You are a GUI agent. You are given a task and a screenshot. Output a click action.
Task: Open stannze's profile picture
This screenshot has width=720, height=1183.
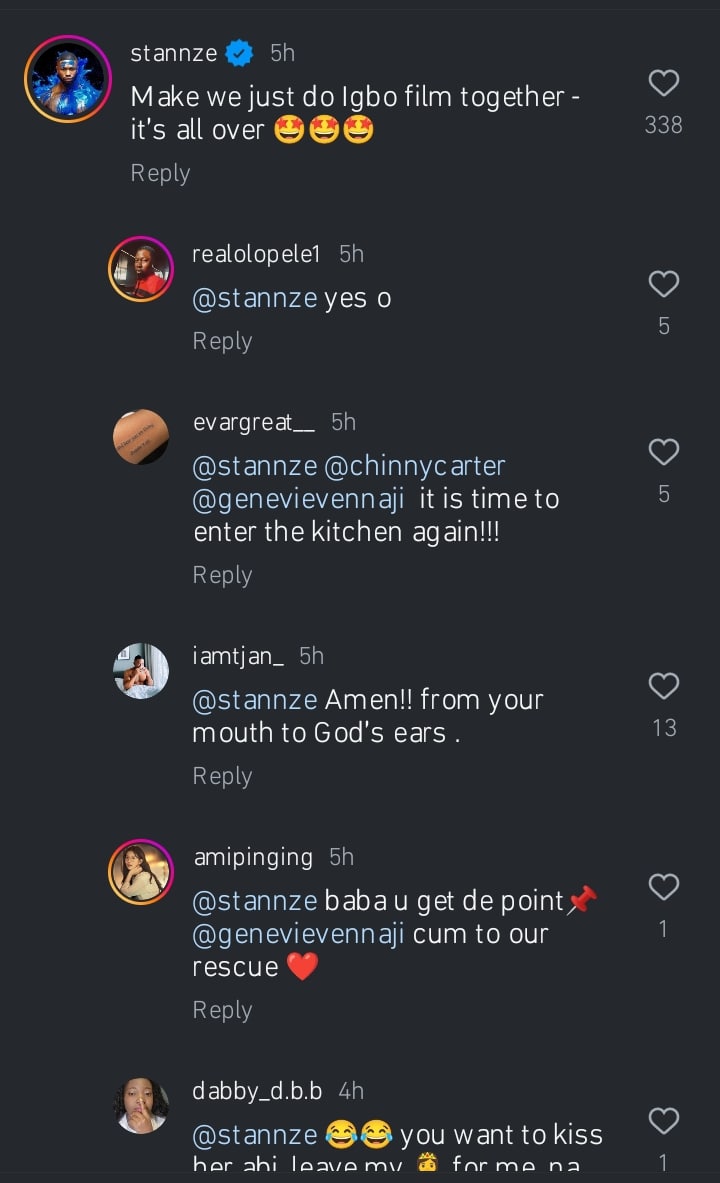[68, 78]
